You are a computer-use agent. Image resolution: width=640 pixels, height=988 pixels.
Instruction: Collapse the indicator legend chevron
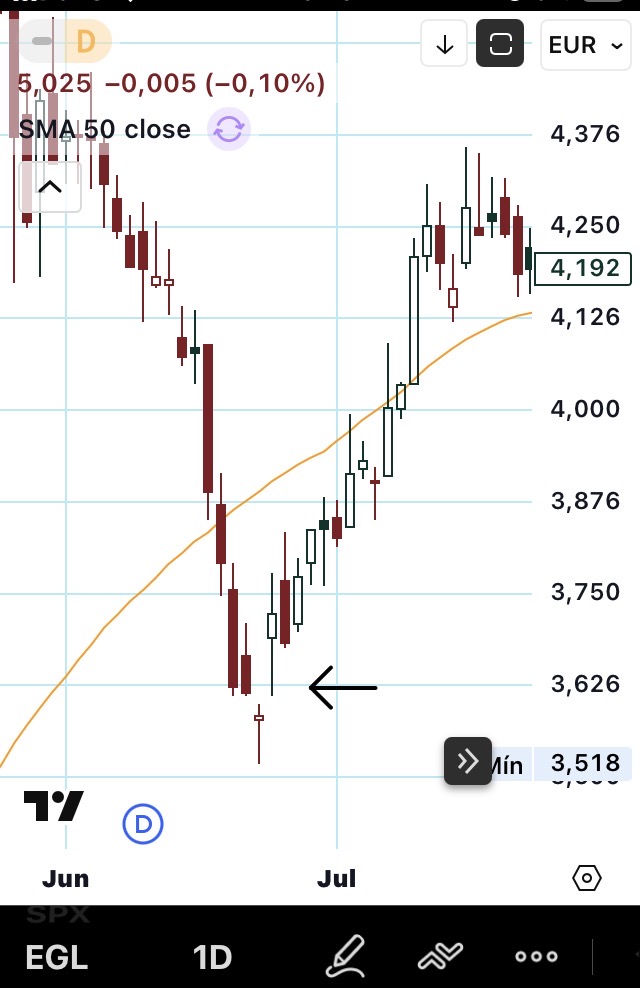point(50,187)
